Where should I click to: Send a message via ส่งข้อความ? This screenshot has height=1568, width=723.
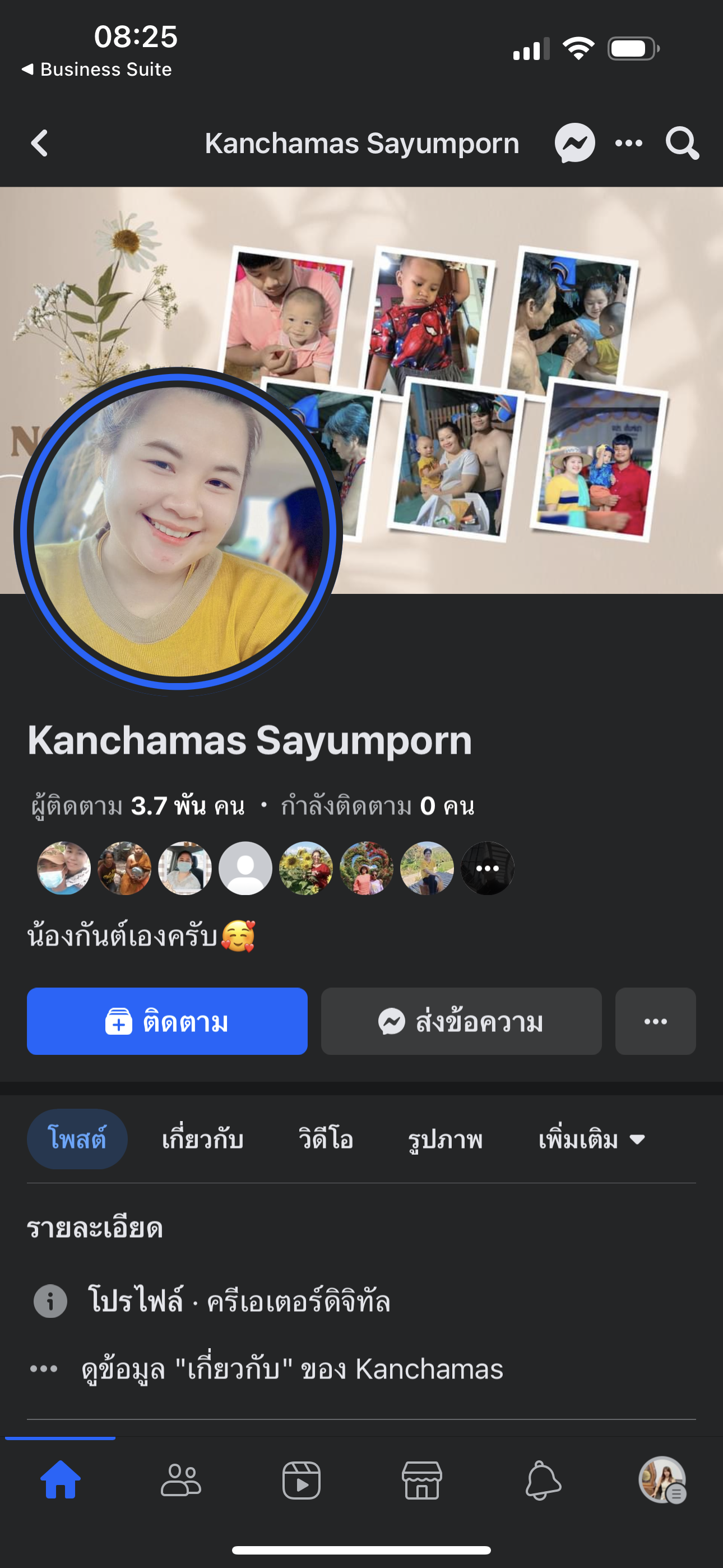click(461, 1021)
